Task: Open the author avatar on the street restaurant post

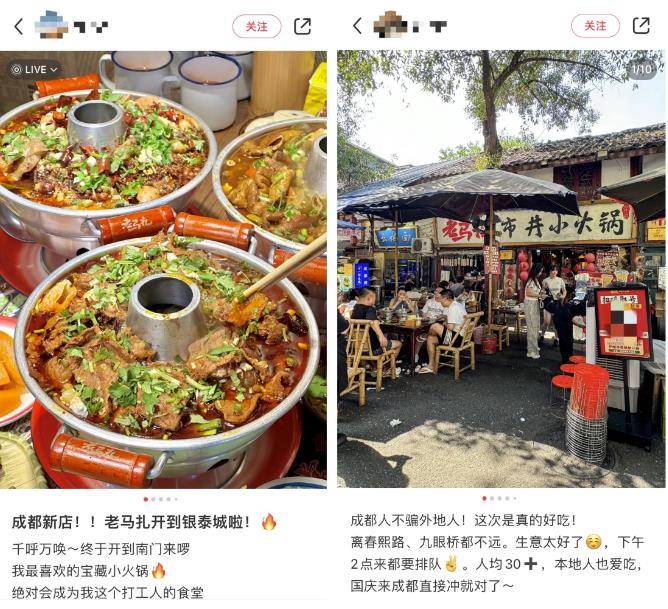Action: pyautogui.click(x=390, y=24)
